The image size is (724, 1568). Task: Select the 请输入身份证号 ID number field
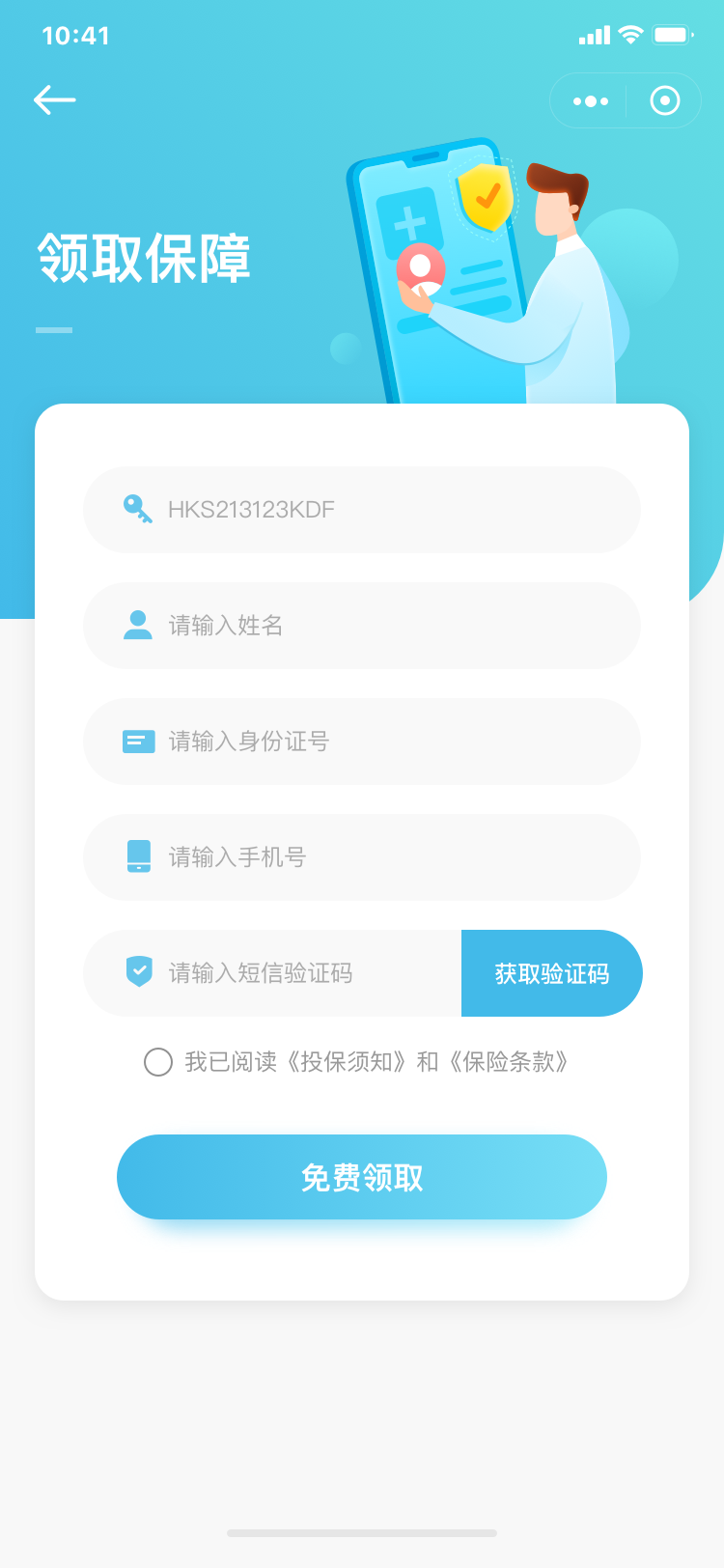click(x=362, y=742)
